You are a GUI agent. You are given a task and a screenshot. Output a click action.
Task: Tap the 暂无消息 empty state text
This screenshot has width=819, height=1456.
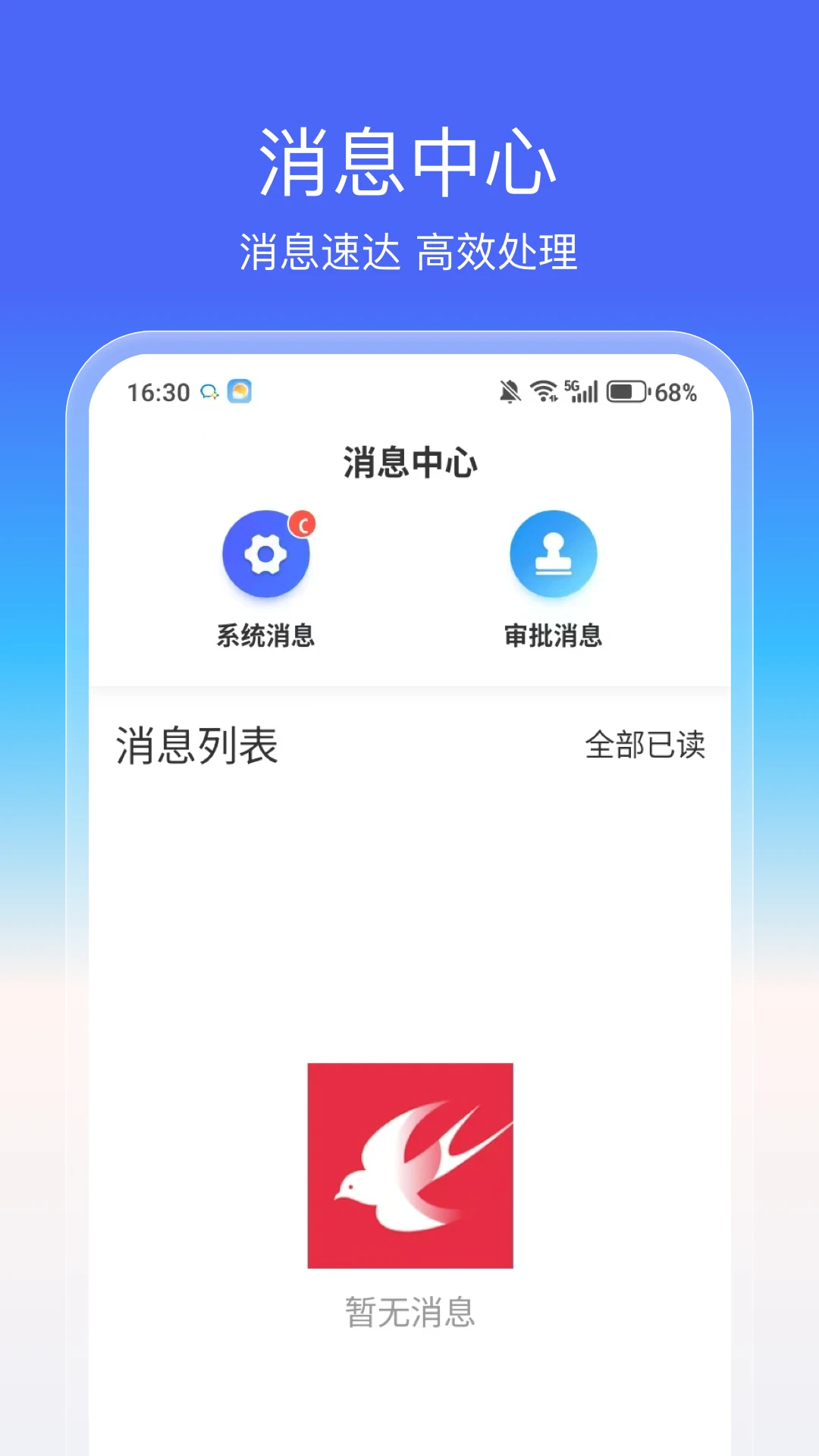pos(409,1310)
